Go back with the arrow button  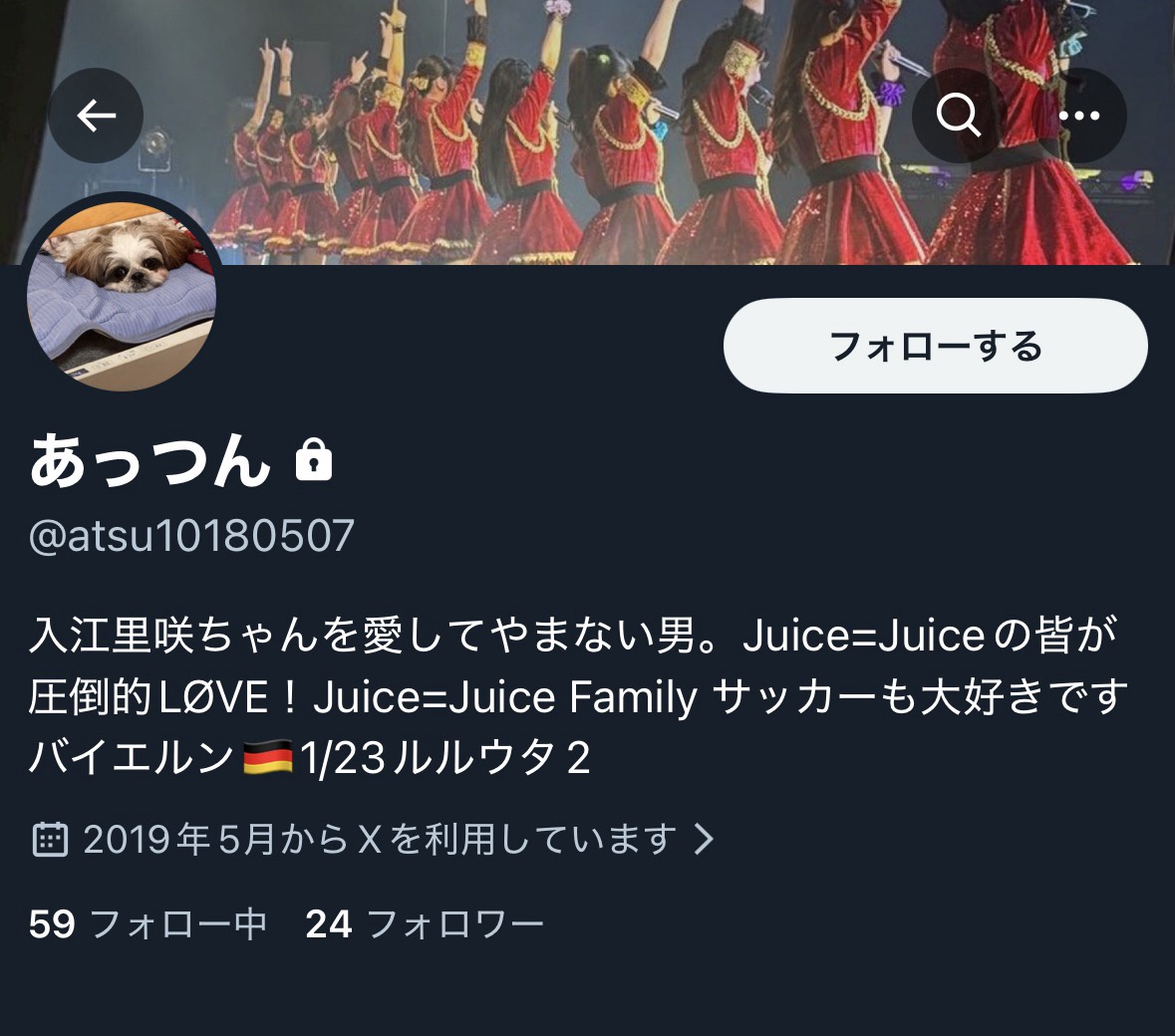(96, 117)
